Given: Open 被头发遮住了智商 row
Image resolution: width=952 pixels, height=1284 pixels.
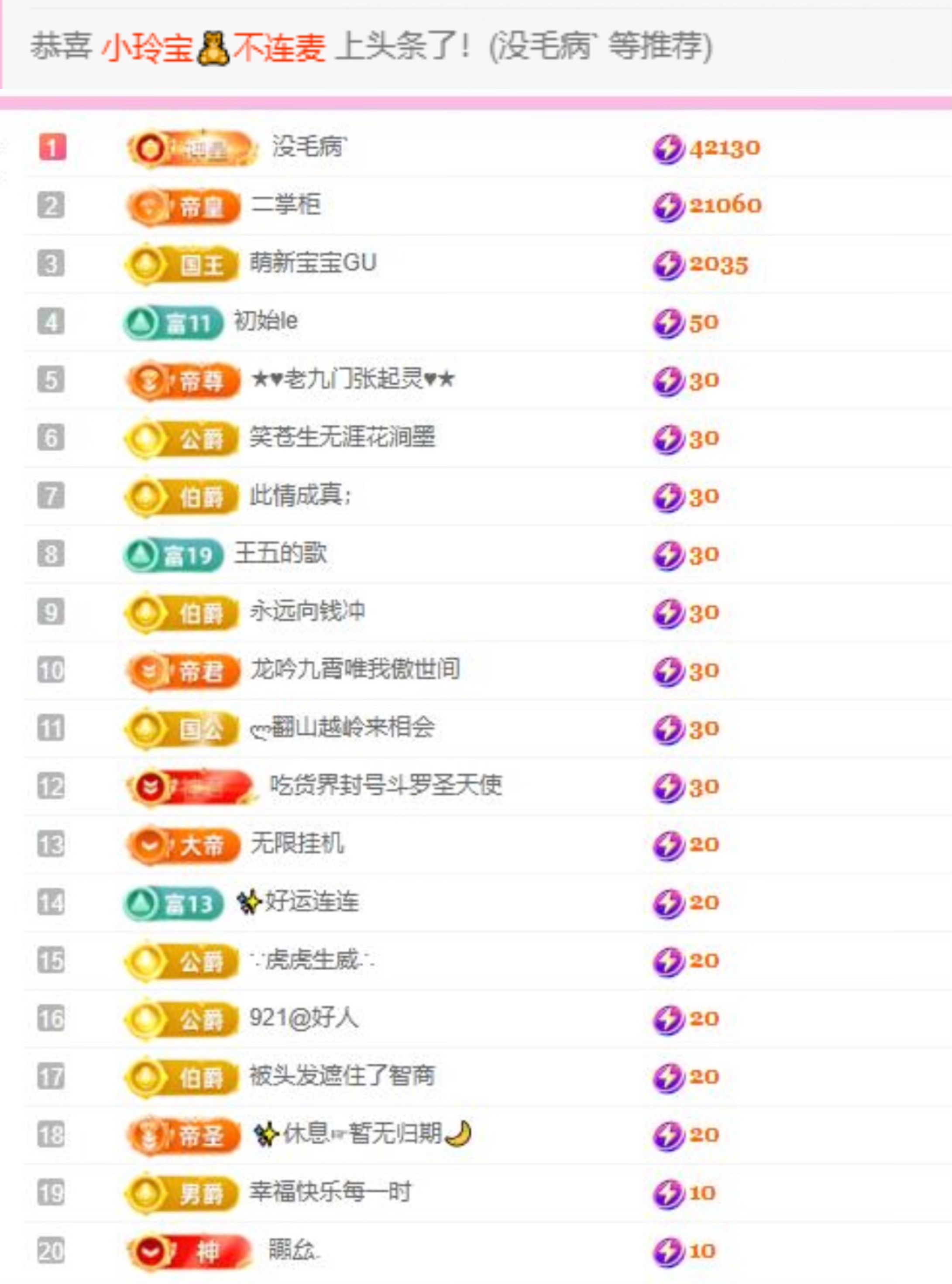Looking at the screenshot, I should (342, 1076).
